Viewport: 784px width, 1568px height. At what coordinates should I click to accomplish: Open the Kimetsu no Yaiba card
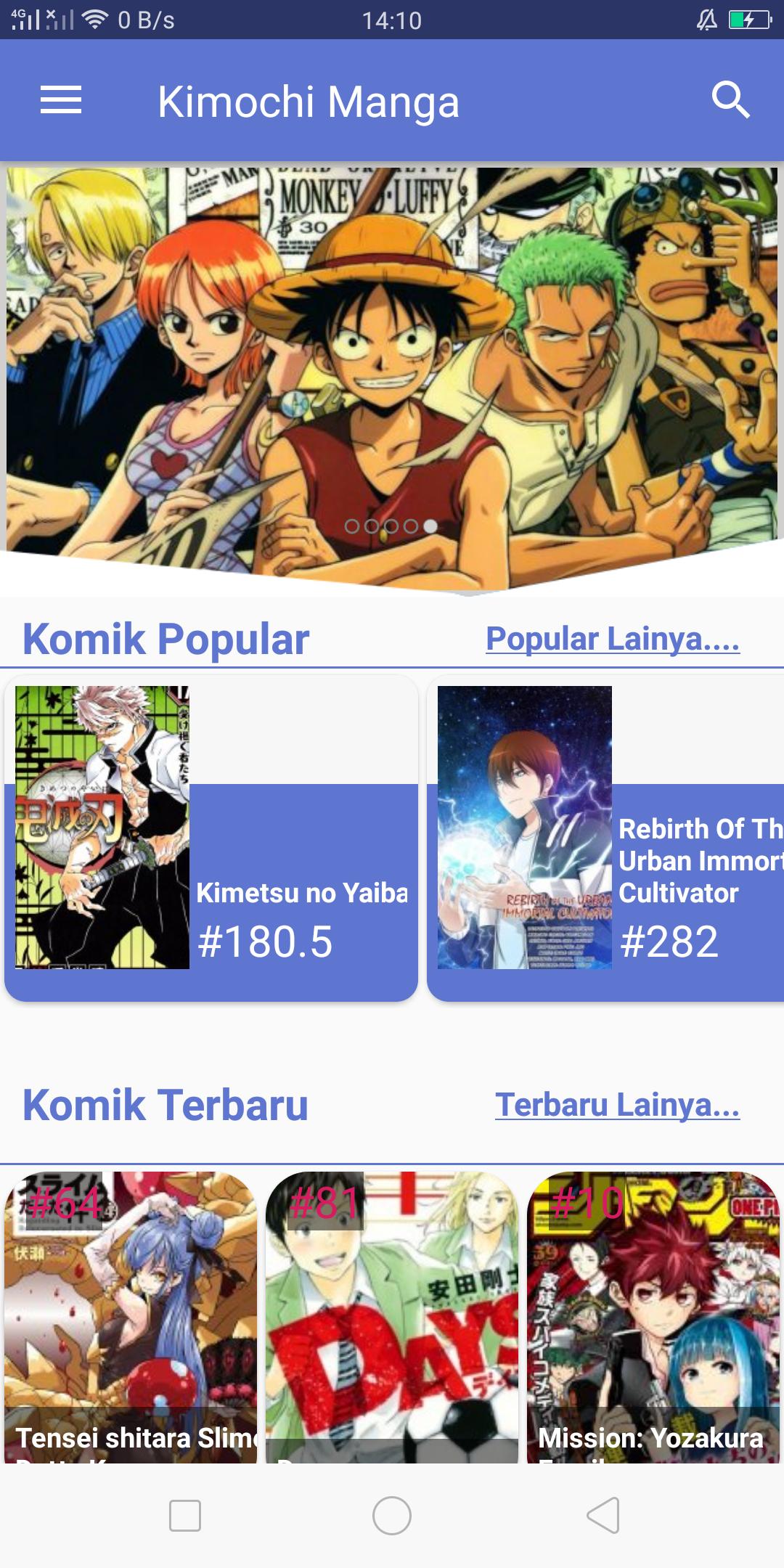(211, 838)
